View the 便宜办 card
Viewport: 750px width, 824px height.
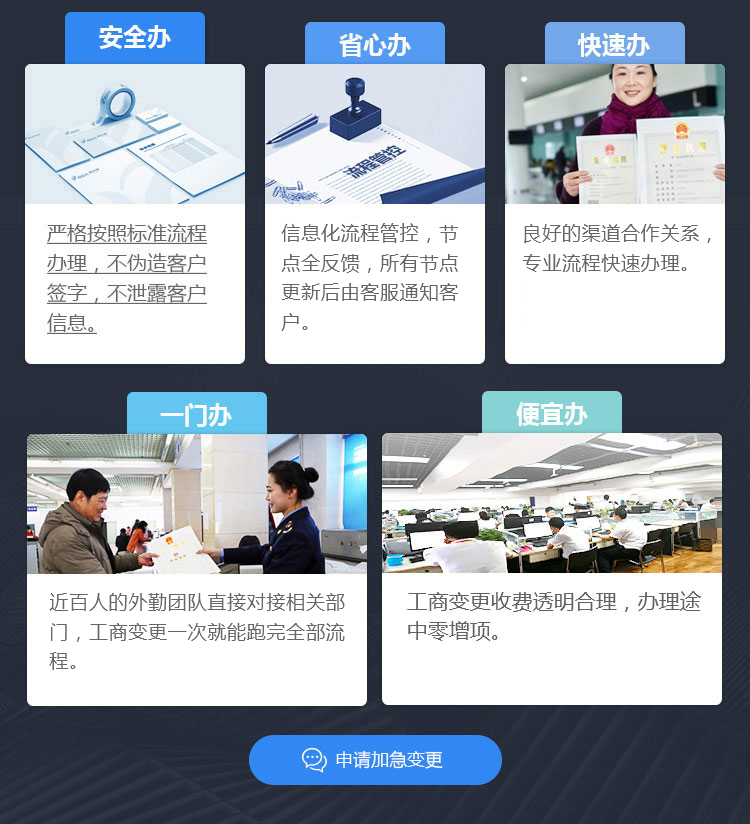coord(551,567)
